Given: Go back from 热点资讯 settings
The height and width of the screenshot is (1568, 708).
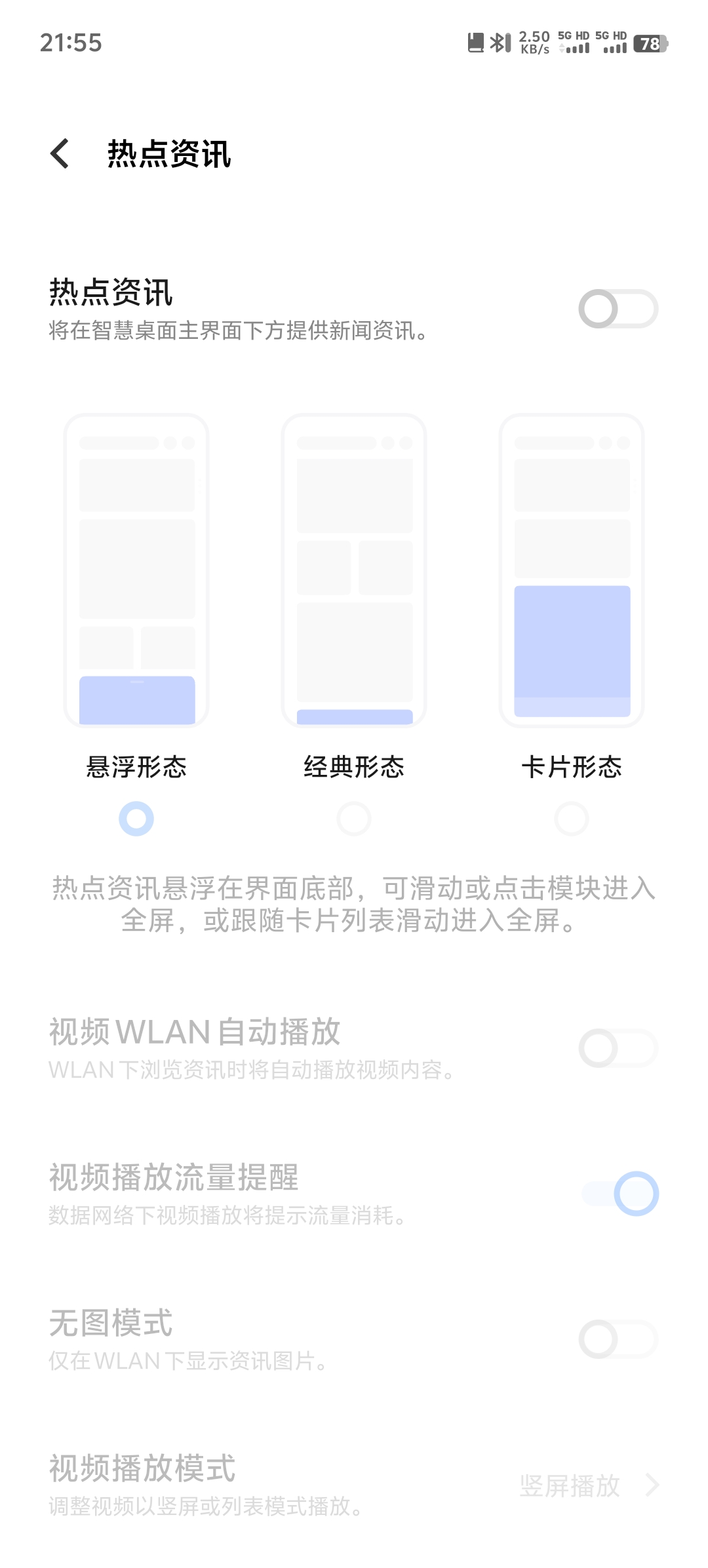Looking at the screenshot, I should [x=60, y=154].
